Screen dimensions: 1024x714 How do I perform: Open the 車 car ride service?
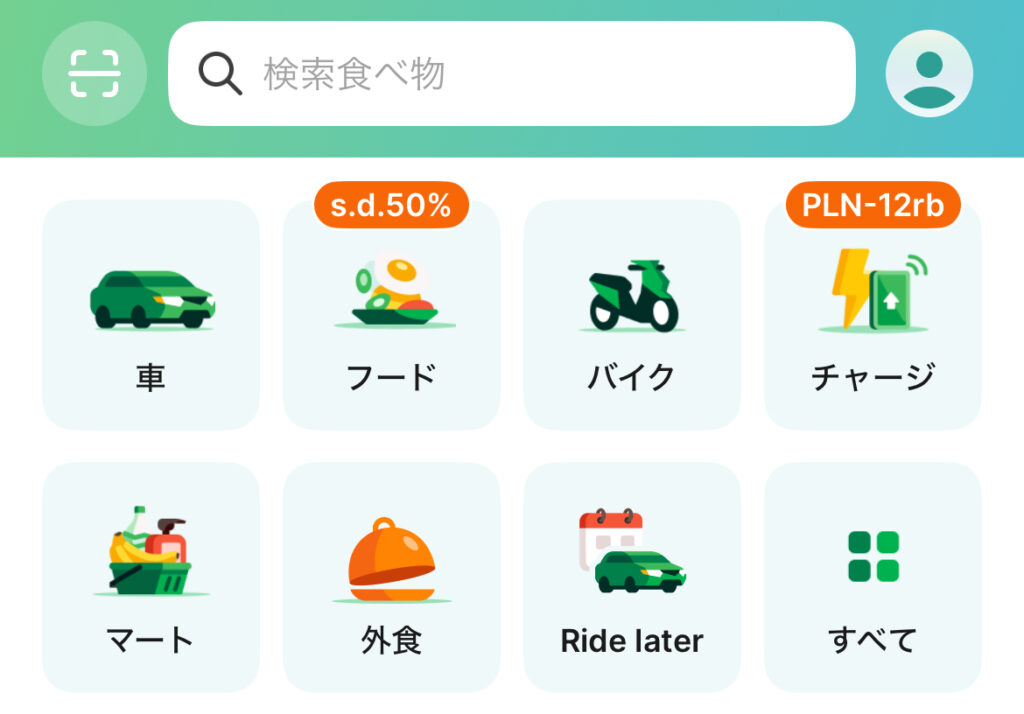(x=150, y=315)
